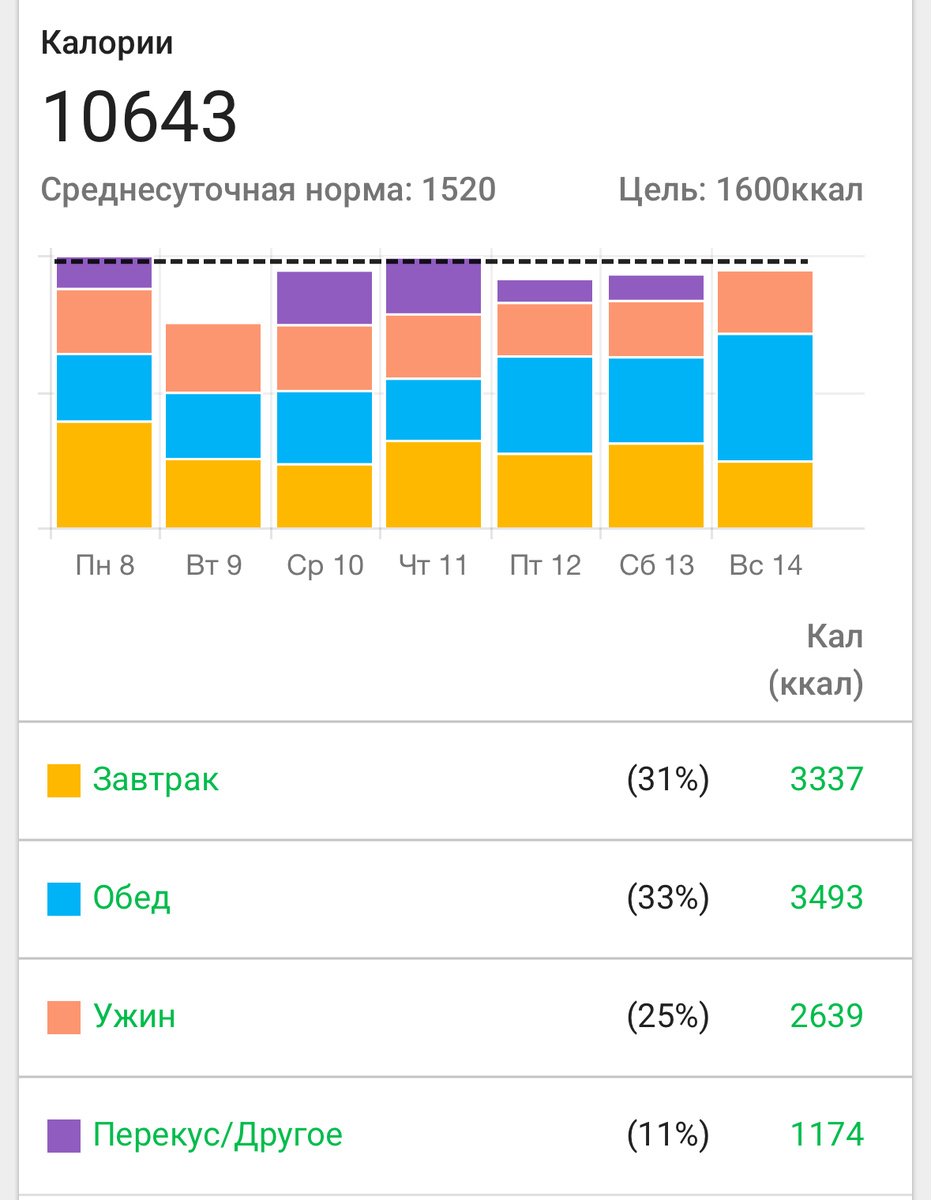The height and width of the screenshot is (1200, 931).
Task: Click the Пт 12 day label
Action: (543, 565)
